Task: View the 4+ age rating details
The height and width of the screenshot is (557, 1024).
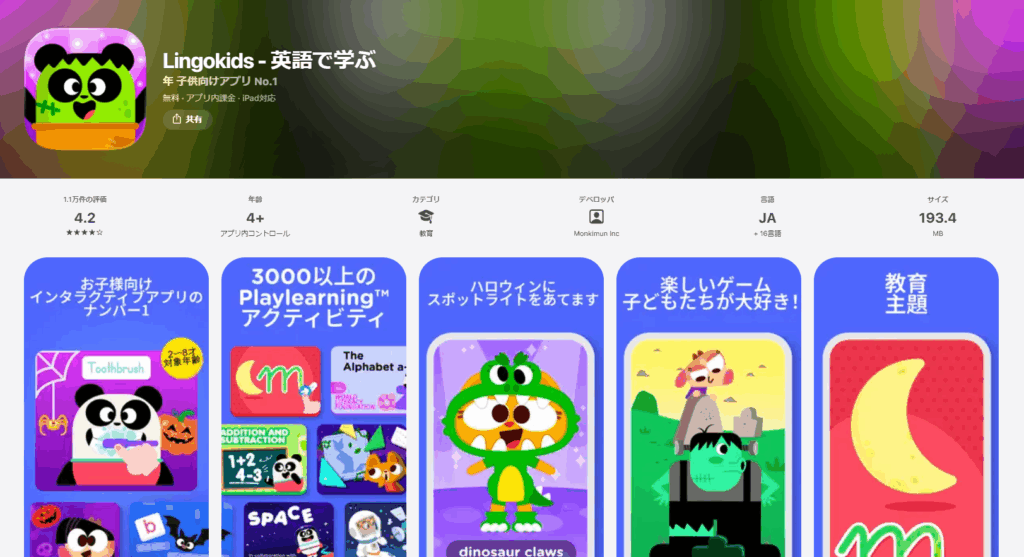Action: [x=255, y=216]
